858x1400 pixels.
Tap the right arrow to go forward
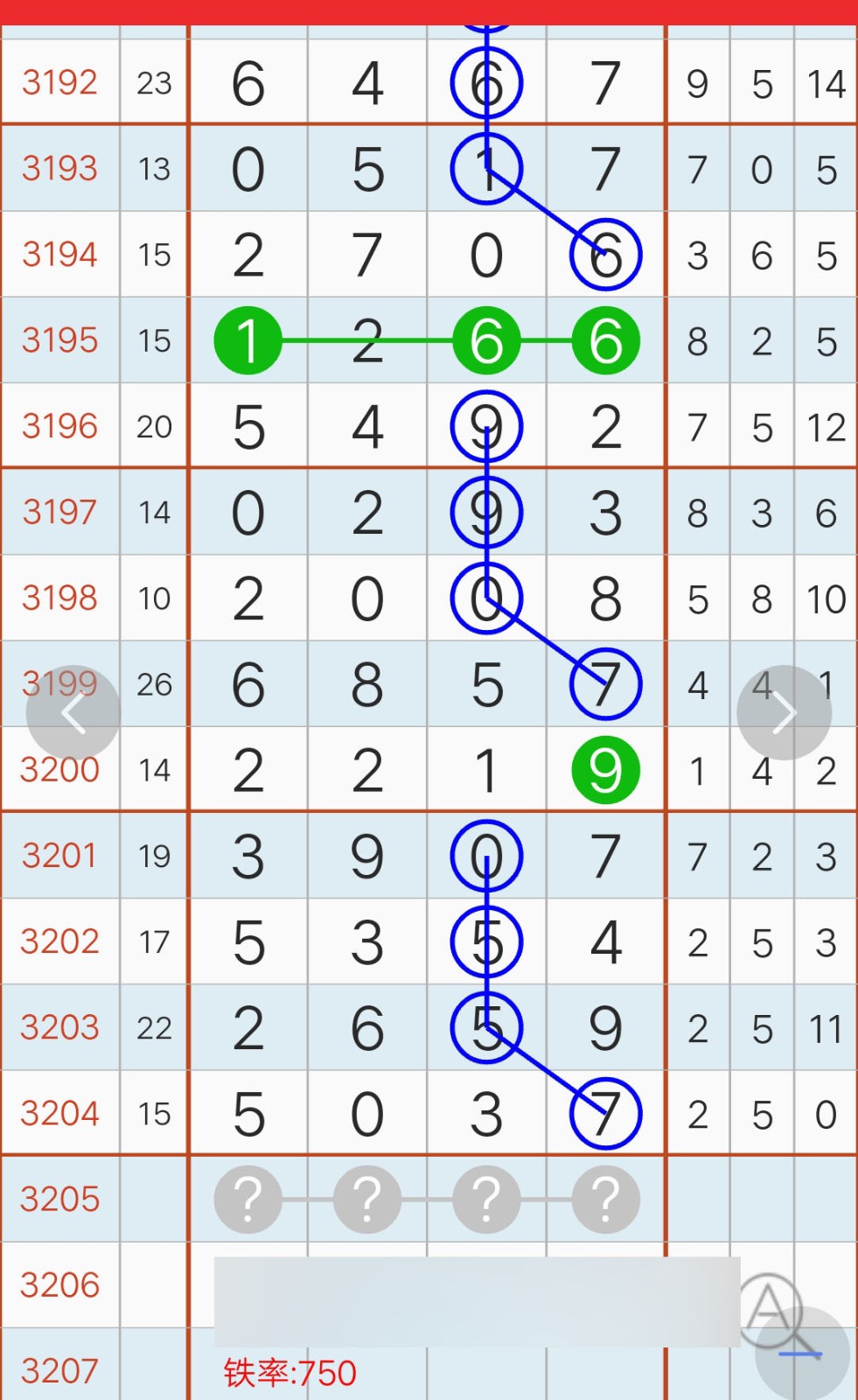tap(784, 713)
